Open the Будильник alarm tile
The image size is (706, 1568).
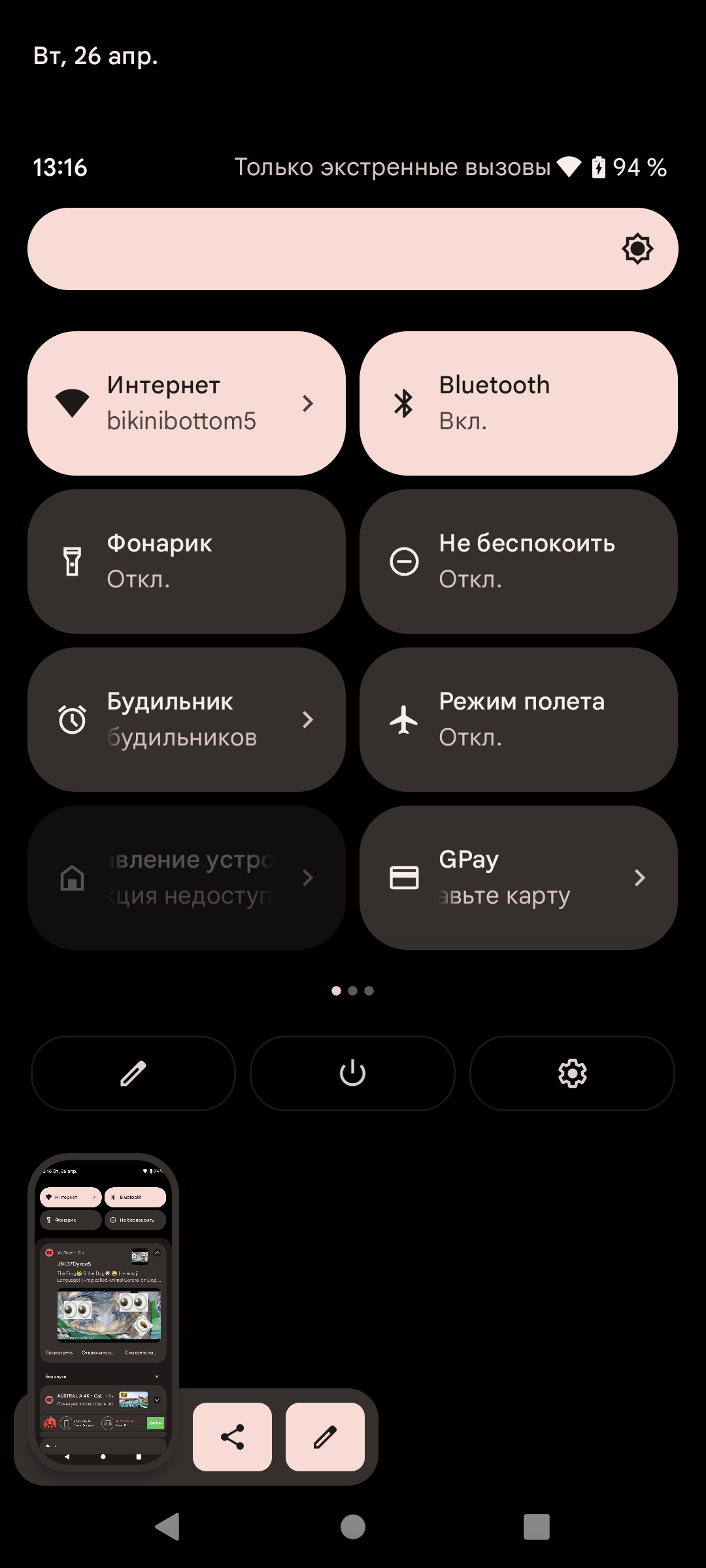[186, 719]
